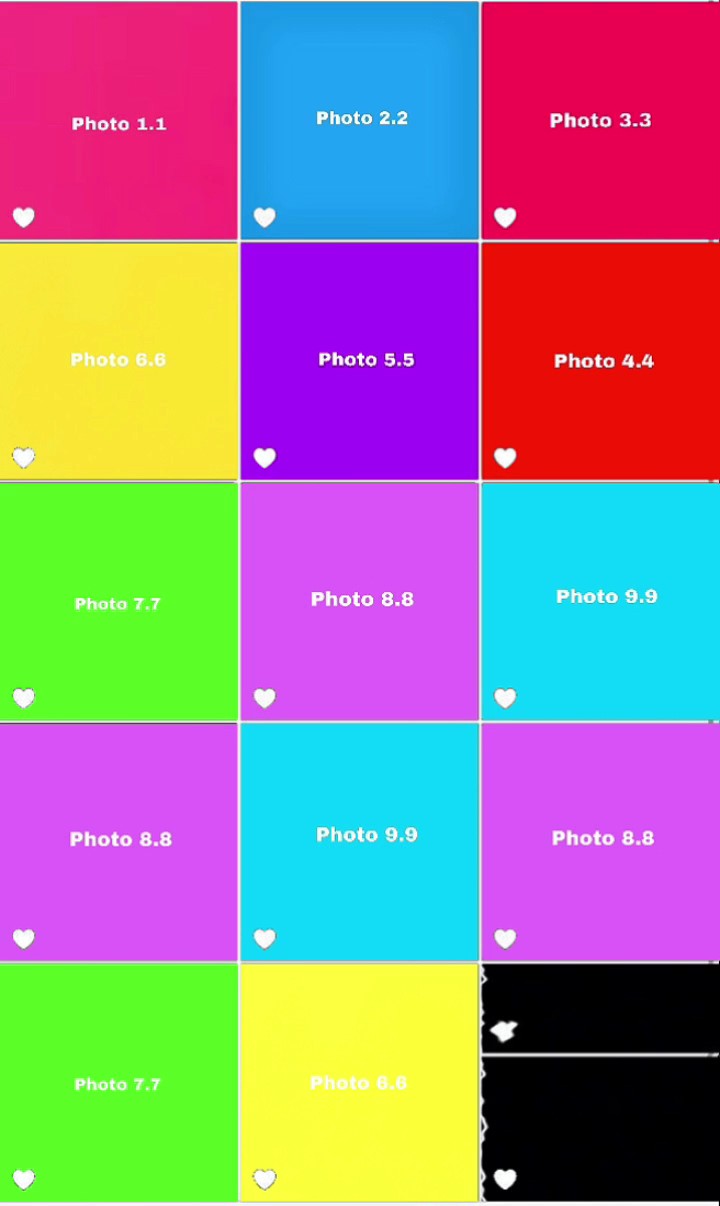Like Photo 4.4 via its heart
Screen dimensions: 720x1206
(505, 458)
